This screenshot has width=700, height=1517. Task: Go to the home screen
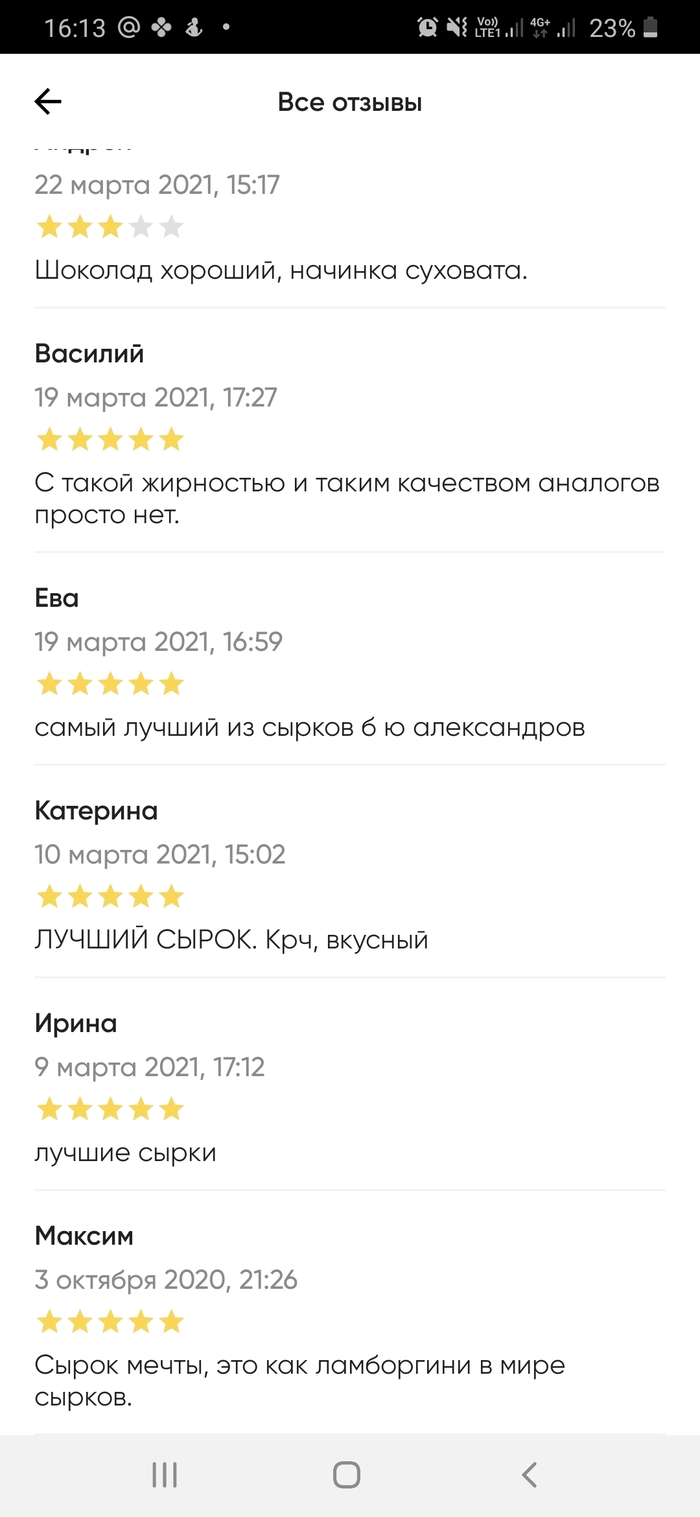coord(347,1474)
